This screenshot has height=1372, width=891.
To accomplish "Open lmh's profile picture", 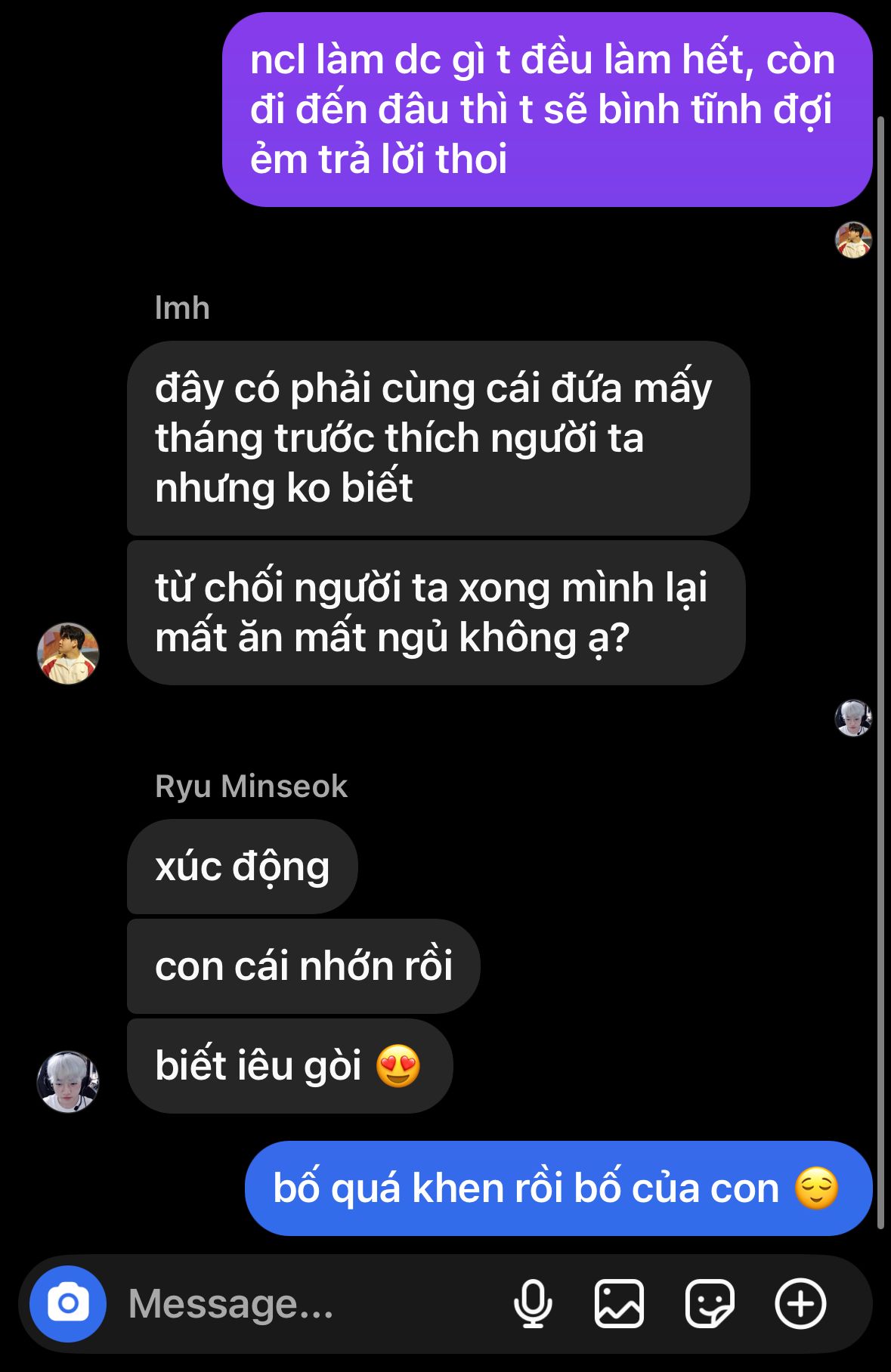I will click(68, 654).
